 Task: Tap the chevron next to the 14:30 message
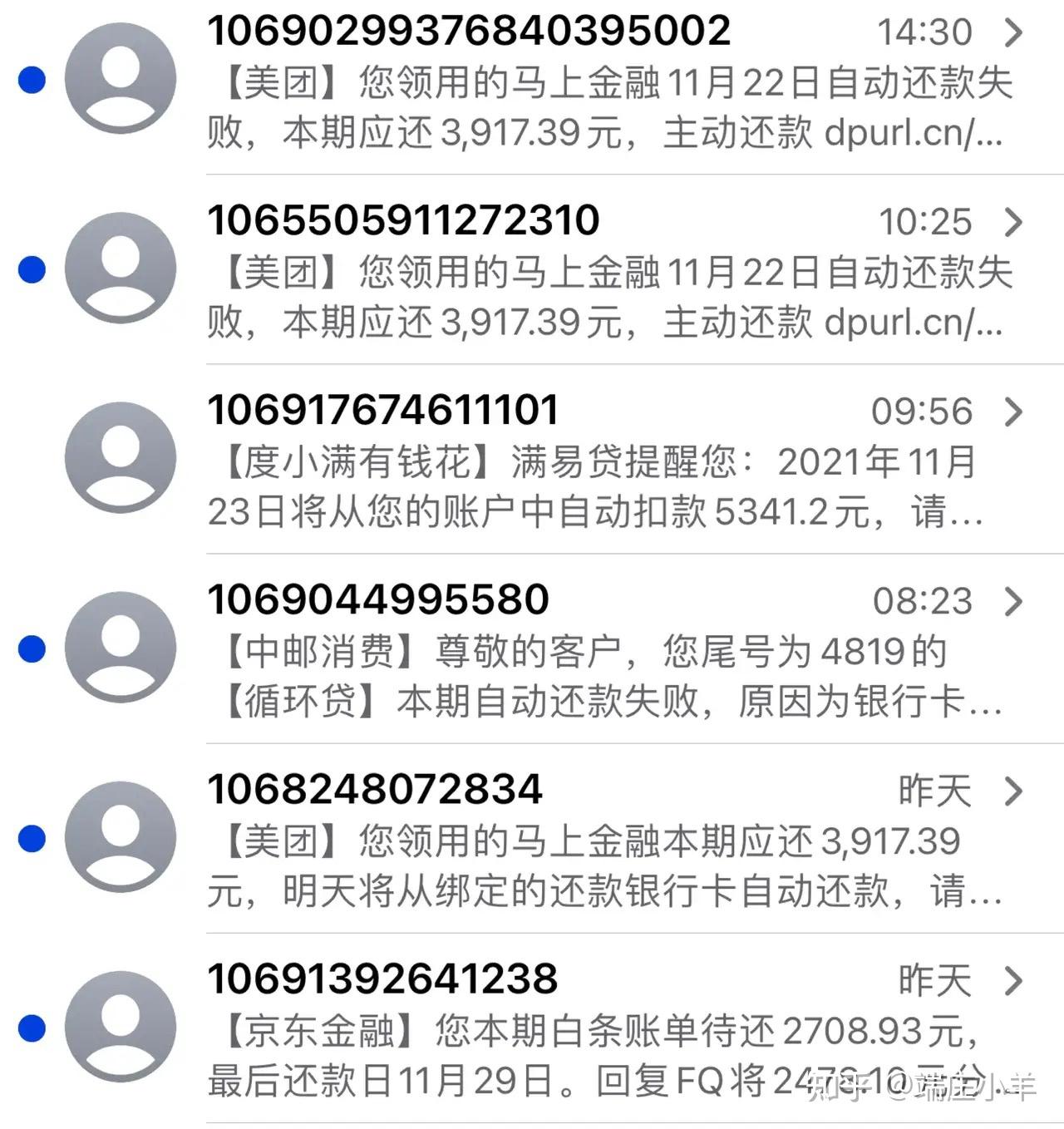[x=1012, y=32]
